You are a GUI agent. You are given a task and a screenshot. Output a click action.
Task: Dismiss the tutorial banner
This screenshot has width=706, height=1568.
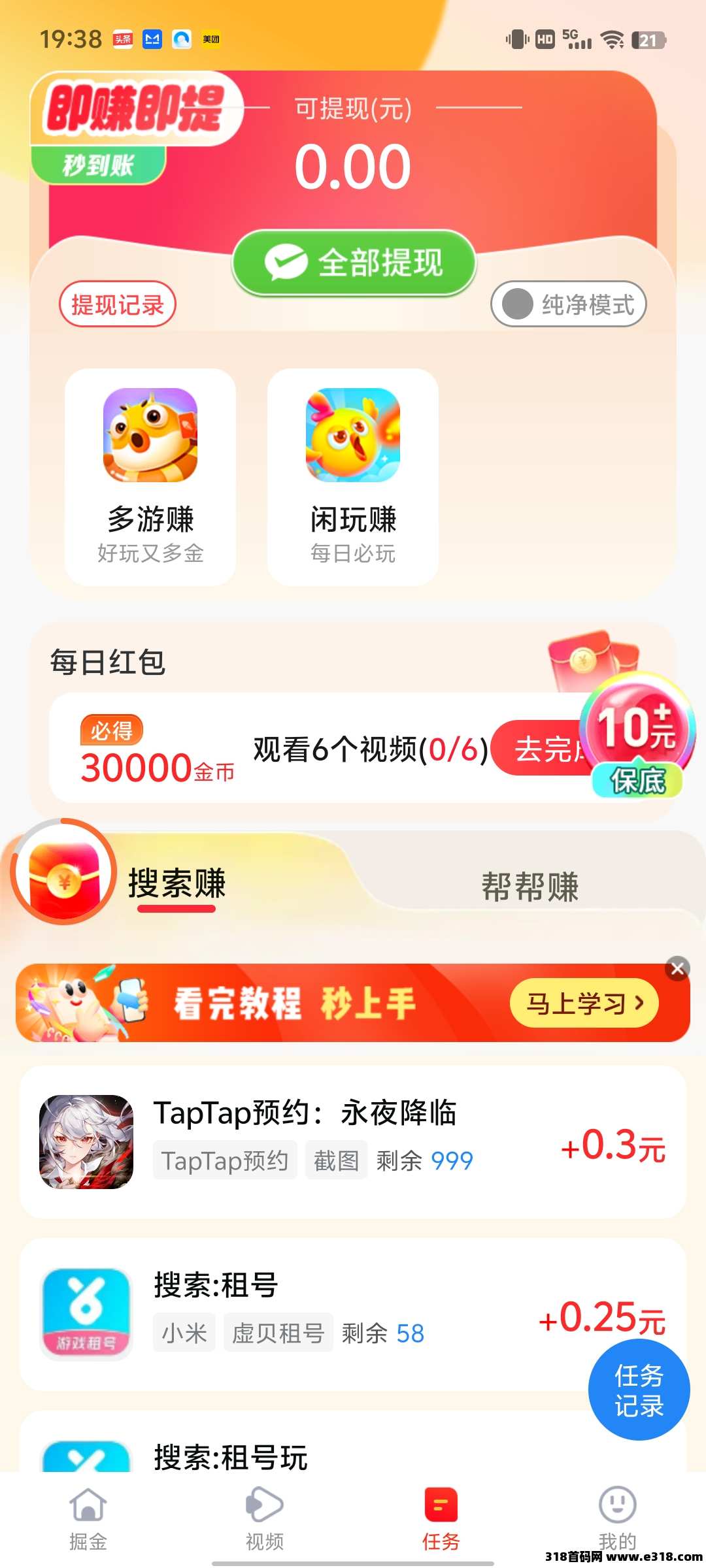tap(677, 969)
